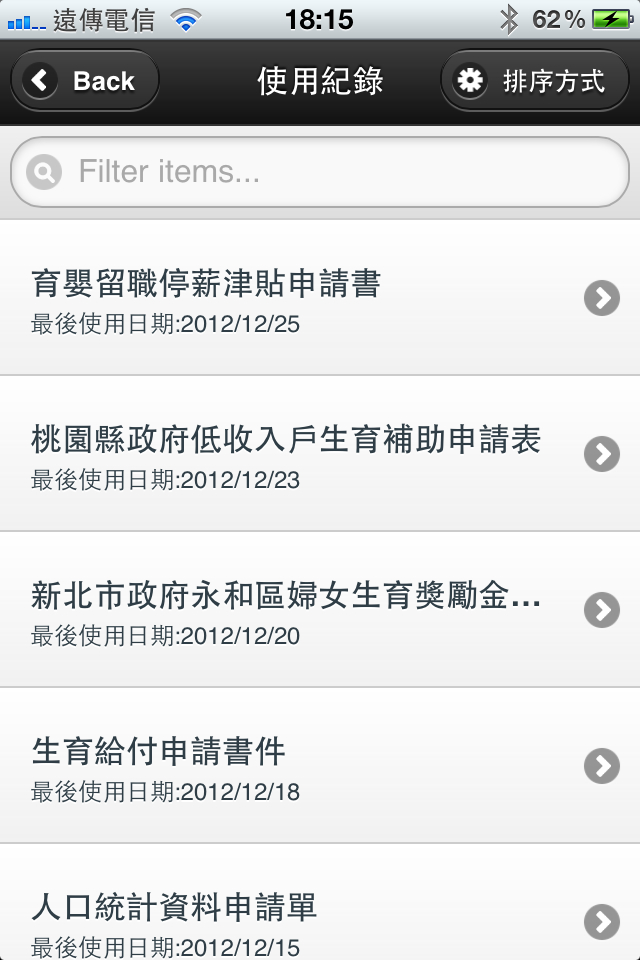640x960 pixels.
Task: Open 育嬰留職停薪津貼申請書 record
Action: click(320, 298)
